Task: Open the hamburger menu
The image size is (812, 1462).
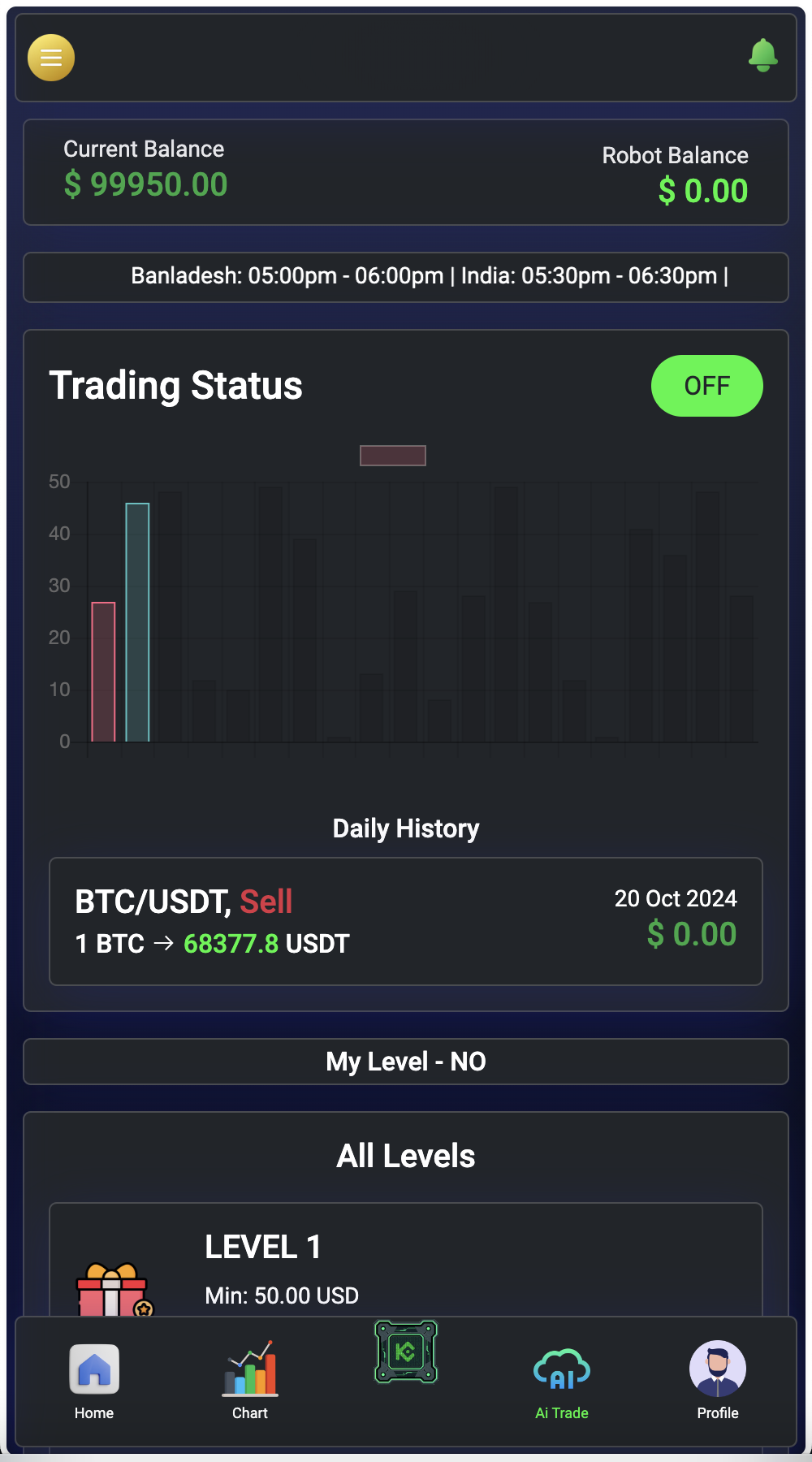Action: tap(50, 58)
